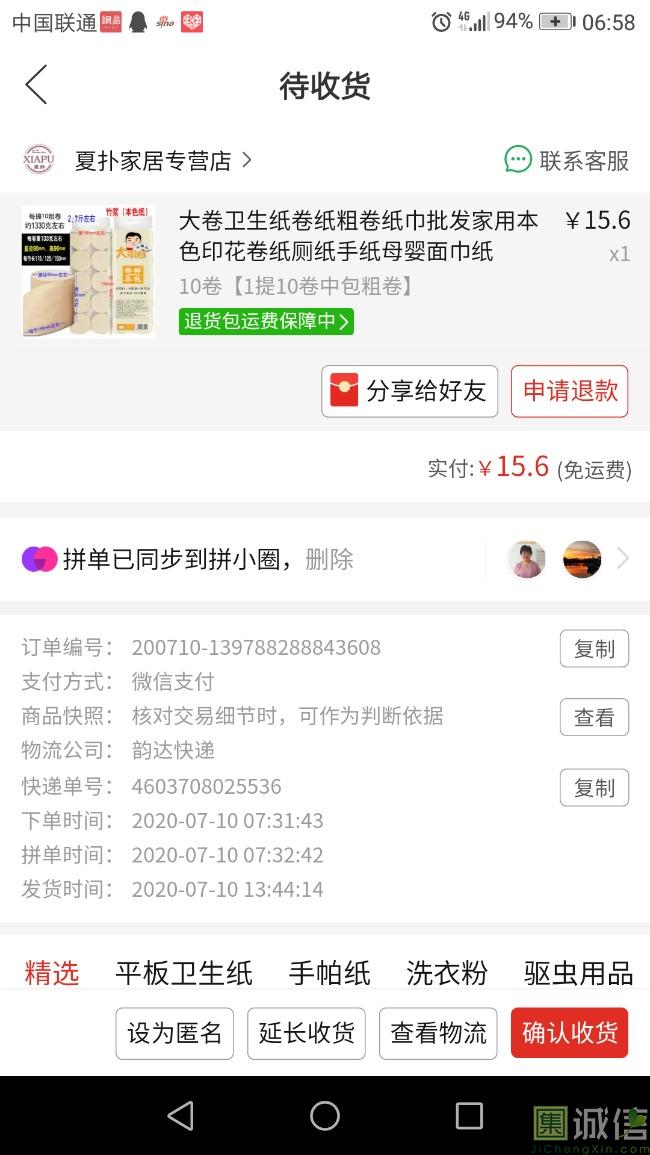
Task: Copy the order number 订单编号
Action: [594, 648]
